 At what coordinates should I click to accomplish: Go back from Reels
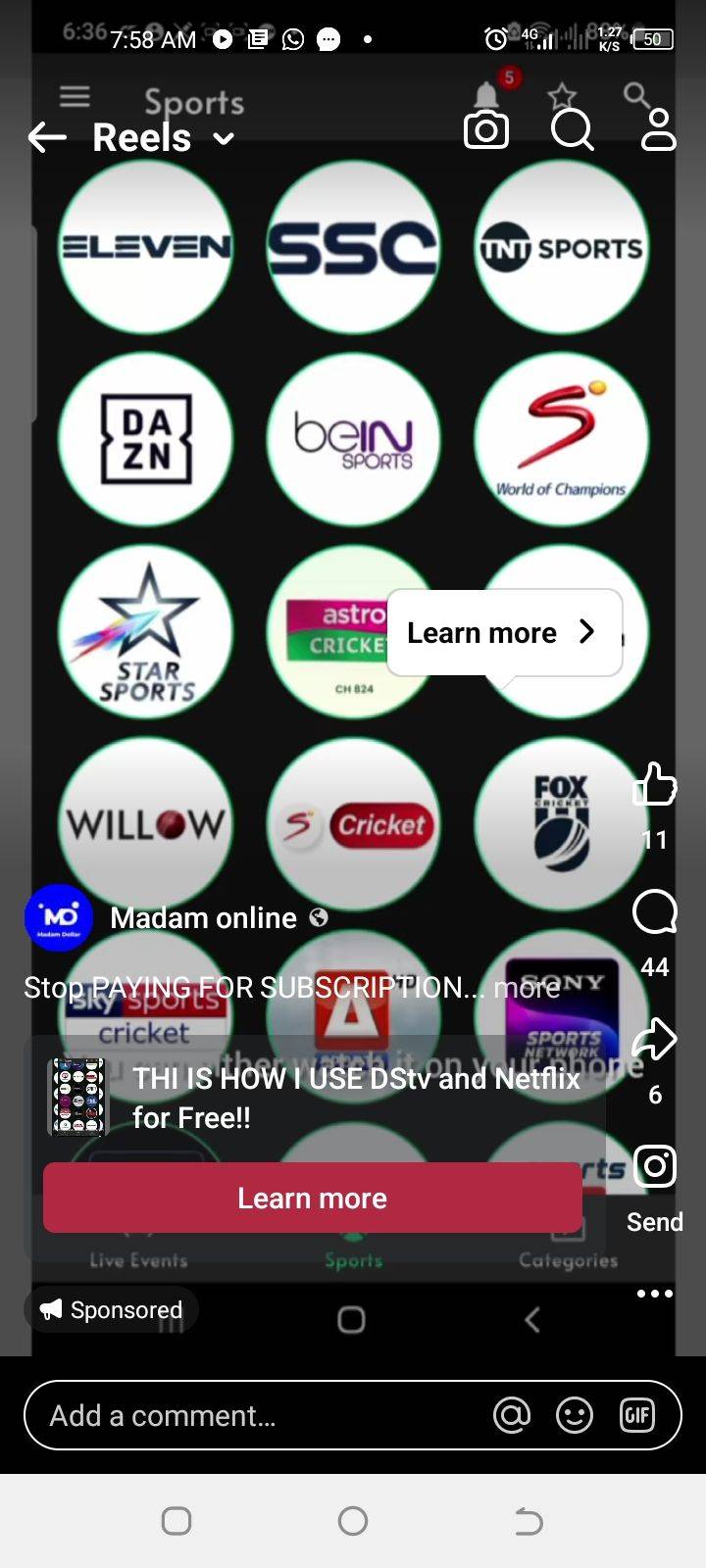click(x=47, y=137)
